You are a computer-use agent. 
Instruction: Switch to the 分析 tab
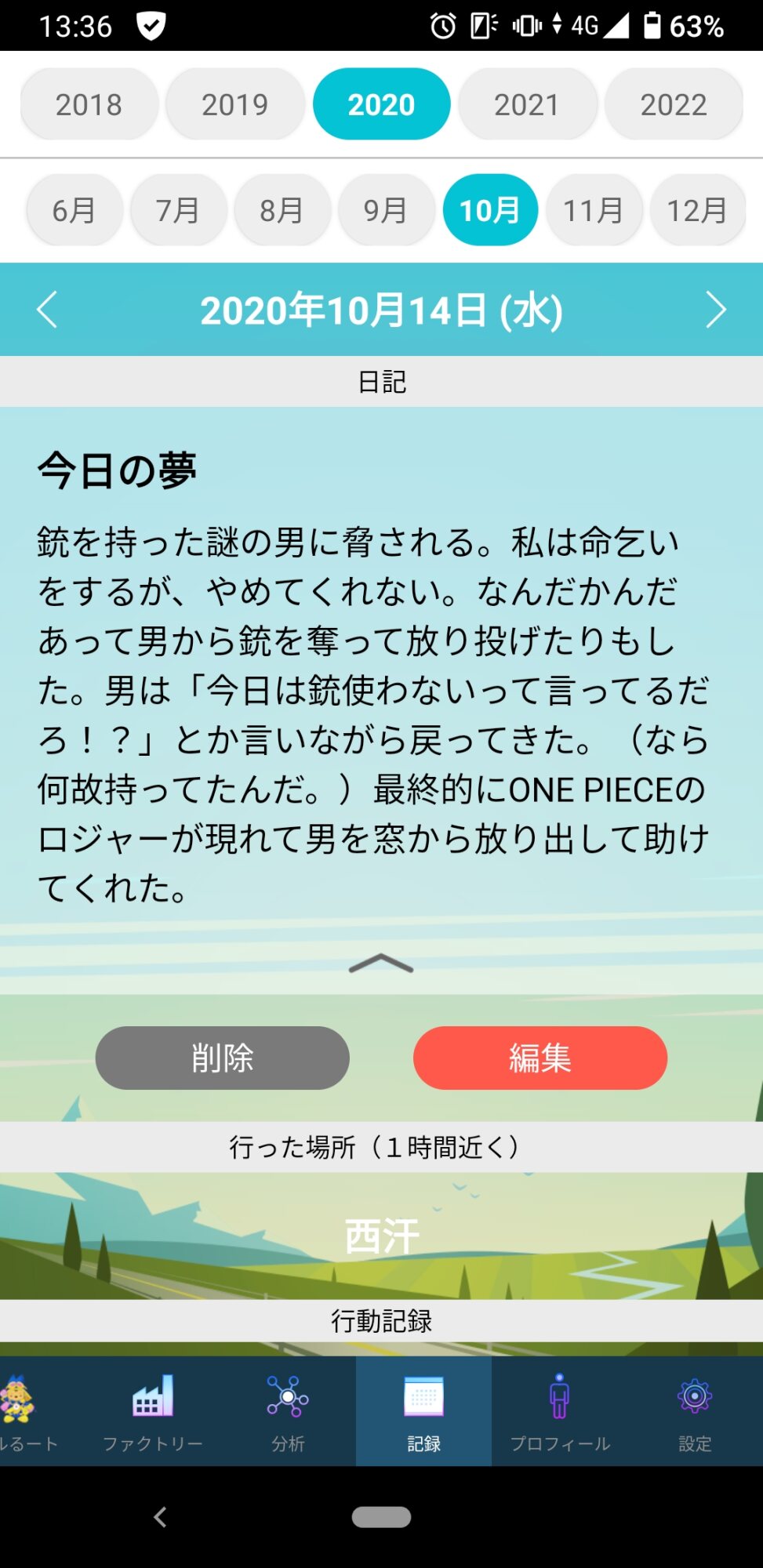point(288,1411)
